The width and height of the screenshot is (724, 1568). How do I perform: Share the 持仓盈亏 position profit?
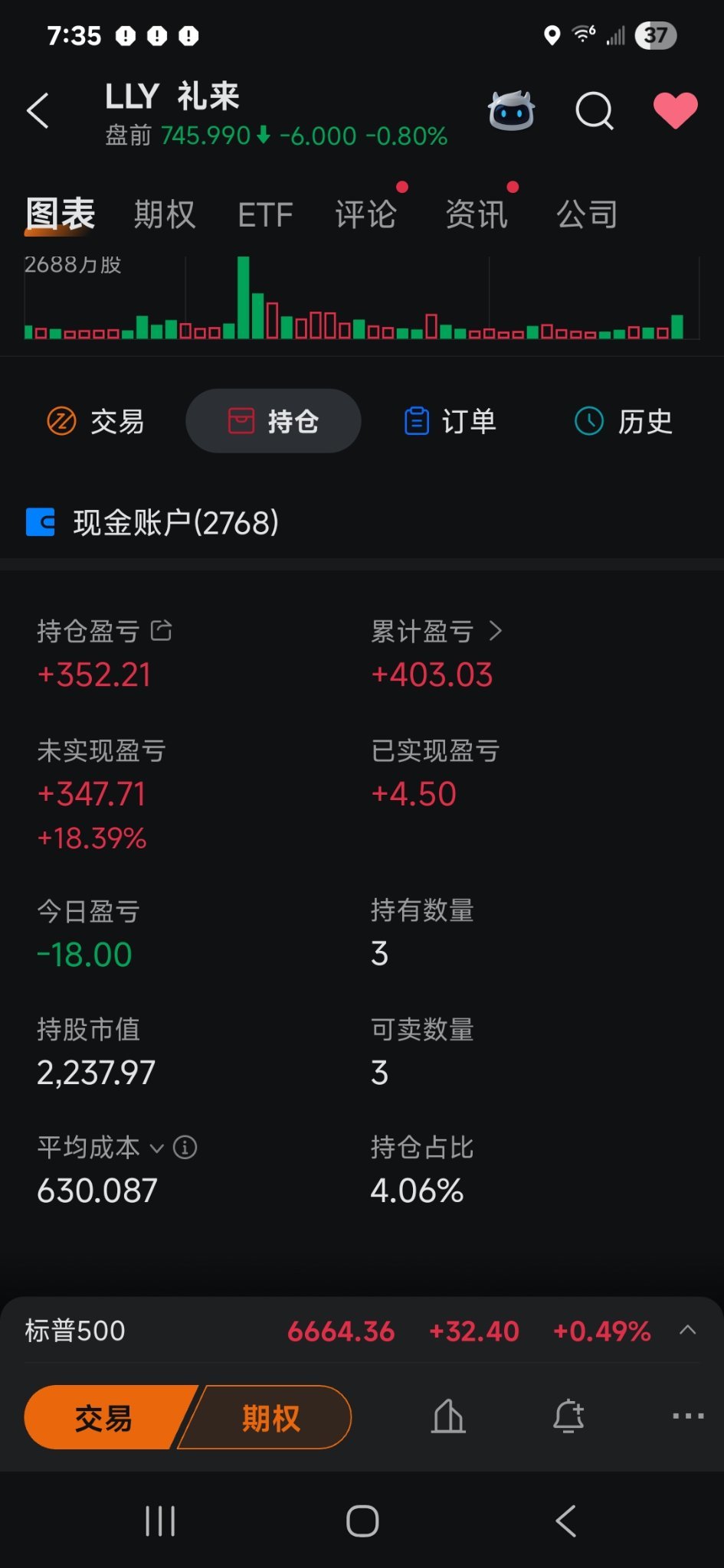tap(161, 631)
